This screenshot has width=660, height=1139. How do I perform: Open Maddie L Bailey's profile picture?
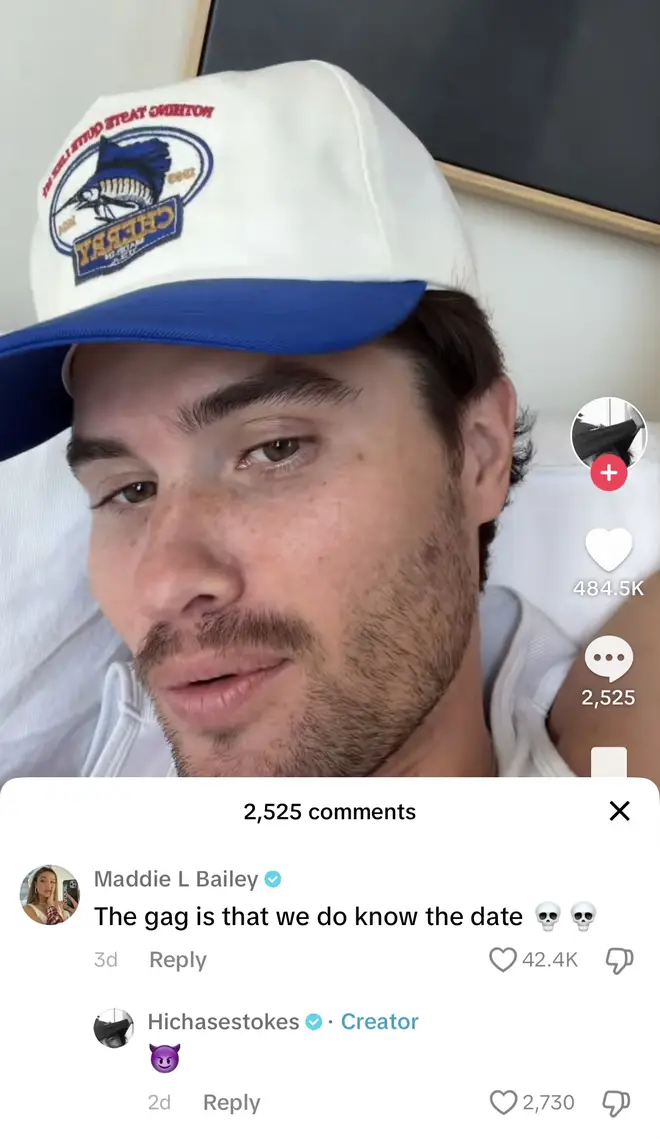pos(49,894)
